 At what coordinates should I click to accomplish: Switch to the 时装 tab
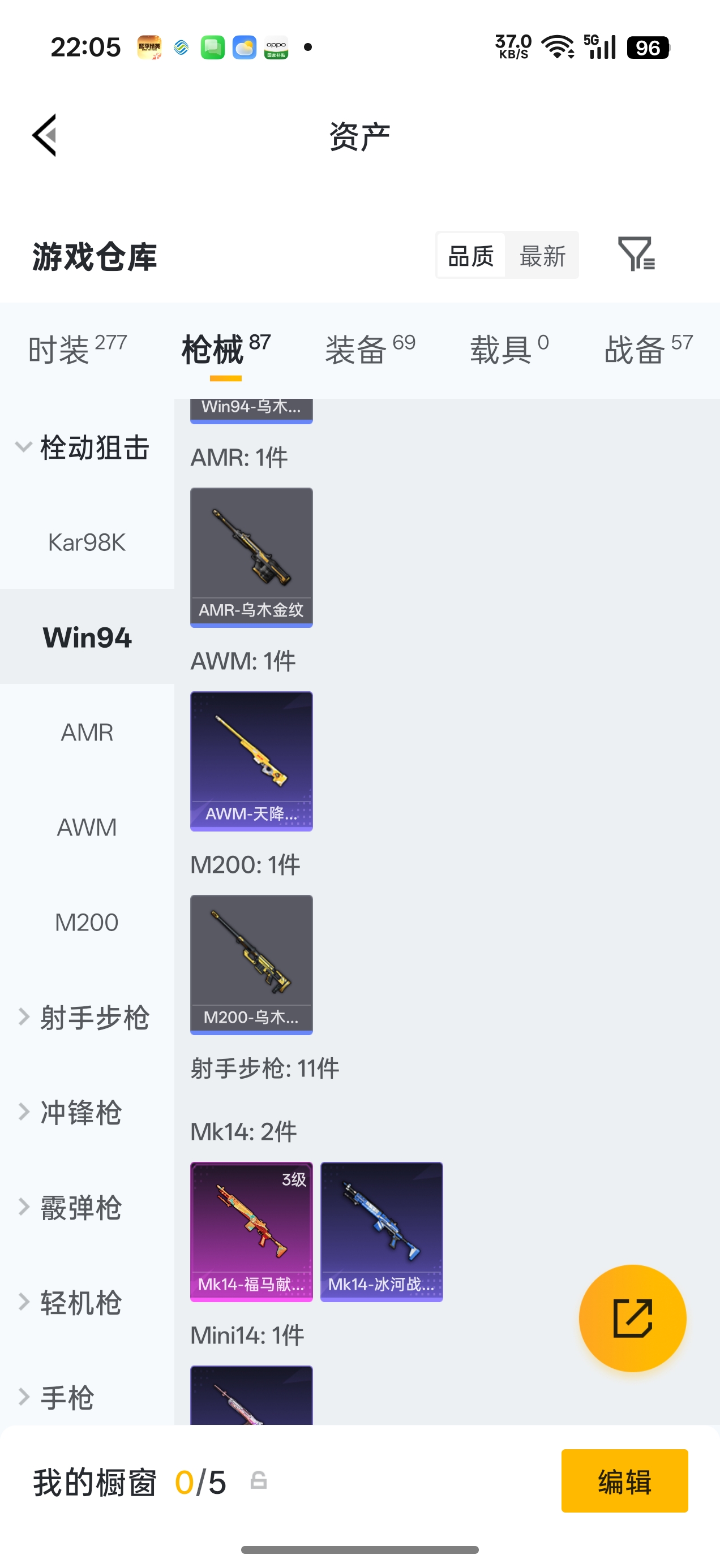78,350
